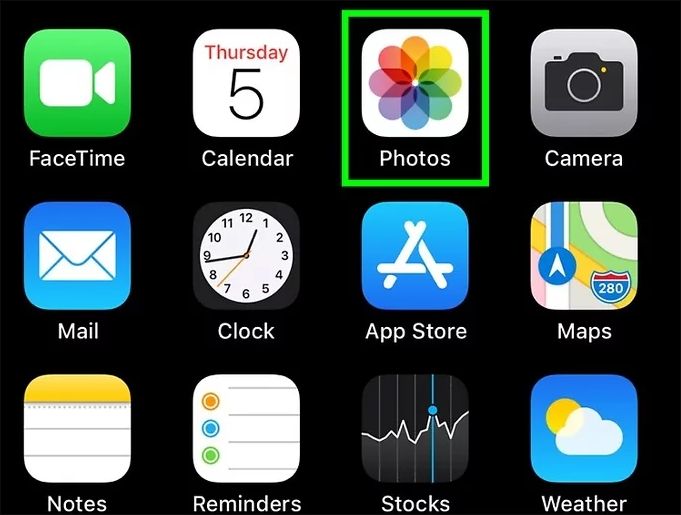This screenshot has height=515, width=681.
Task: Open the Mail app
Action: click(77, 255)
